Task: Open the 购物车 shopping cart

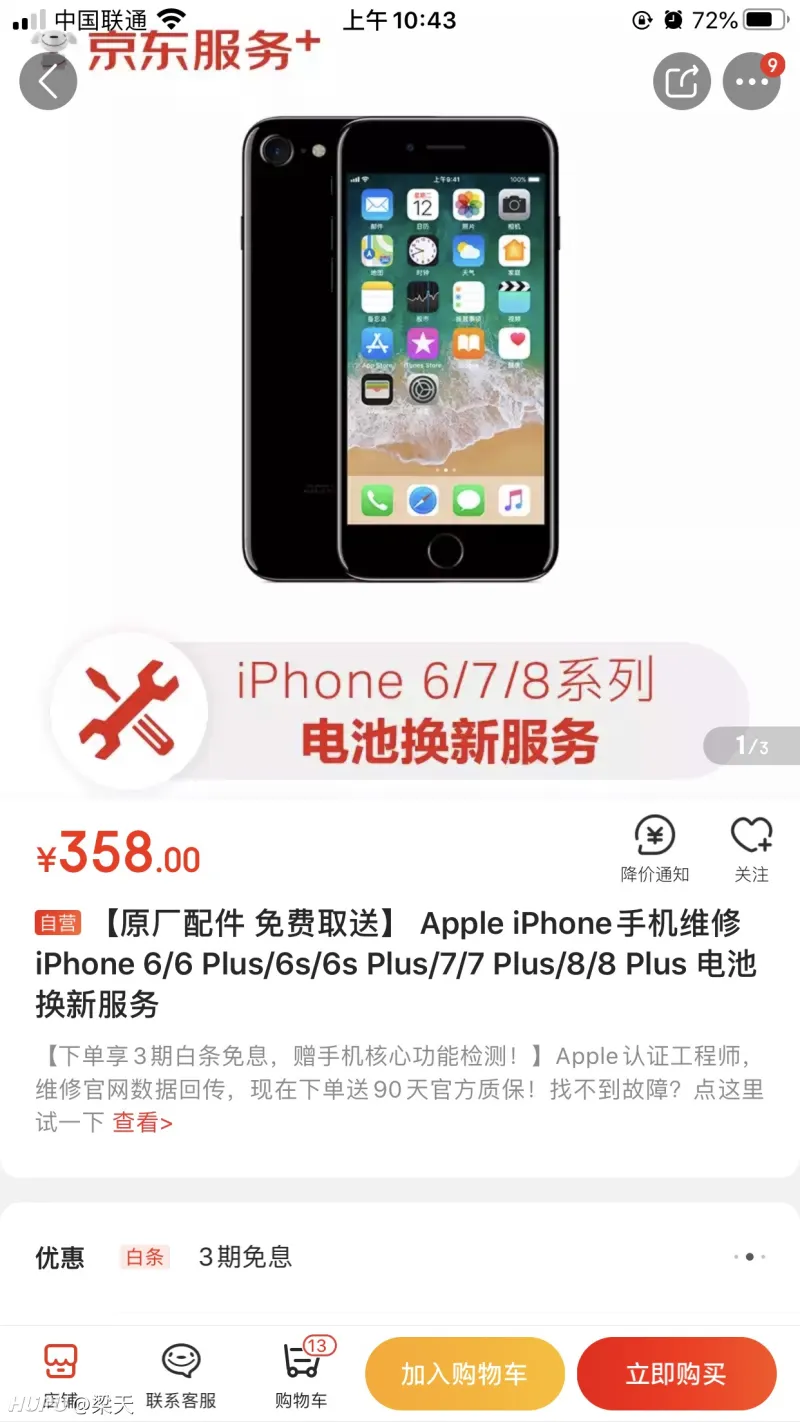Action: coord(301,1375)
